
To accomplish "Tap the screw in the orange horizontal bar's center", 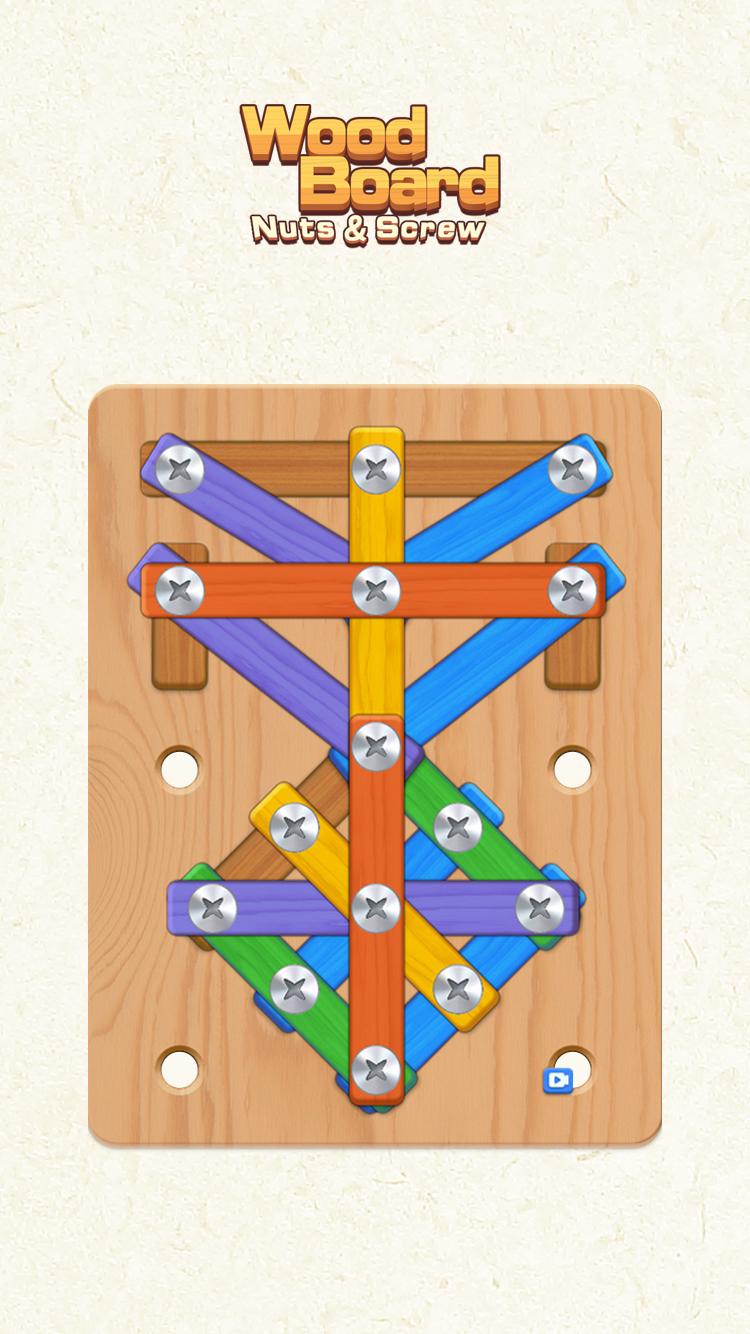I will point(376,591).
